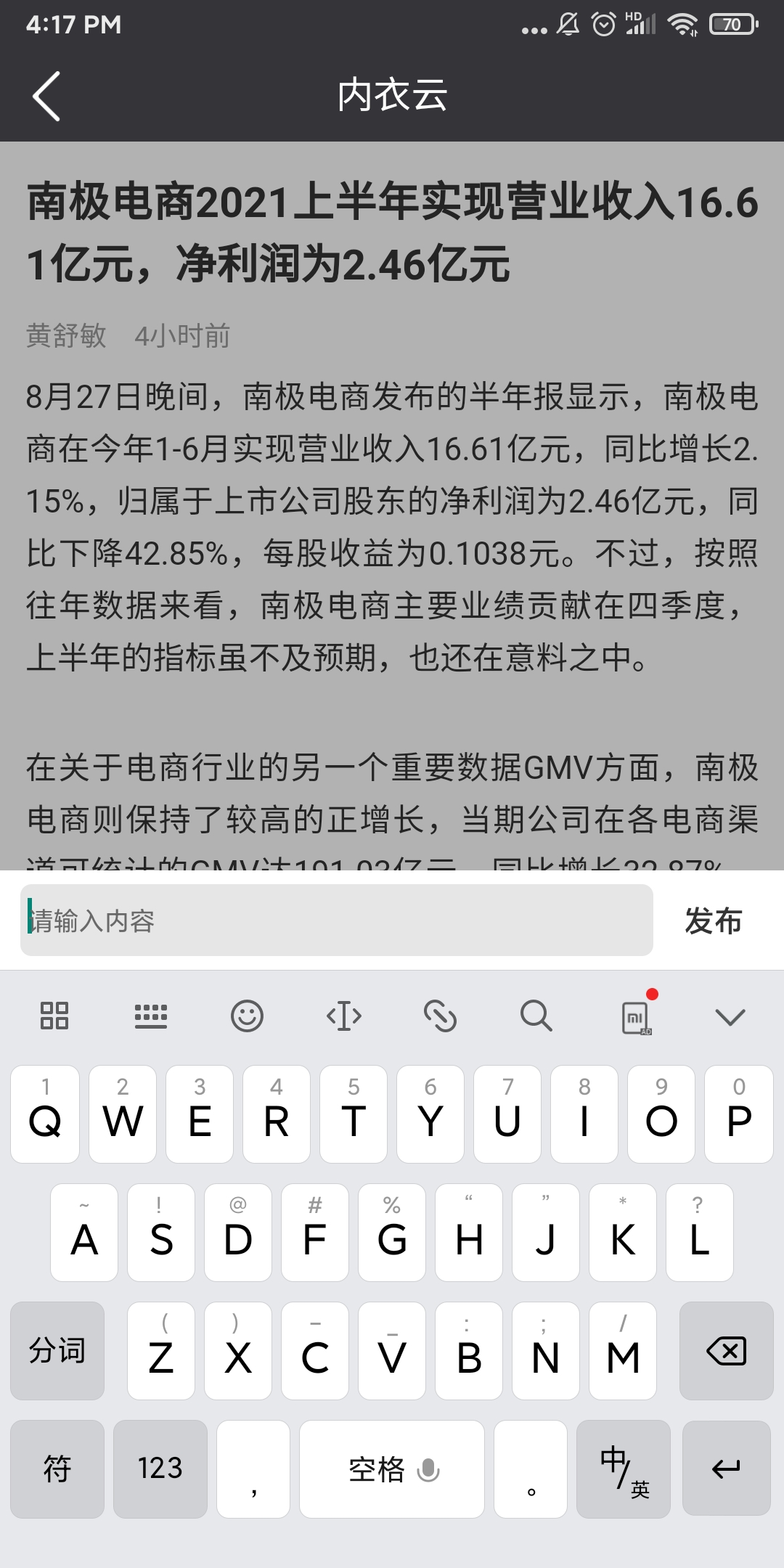The width and height of the screenshot is (784, 1568).
Task: Tap the 分词 key
Action: [x=57, y=1351]
